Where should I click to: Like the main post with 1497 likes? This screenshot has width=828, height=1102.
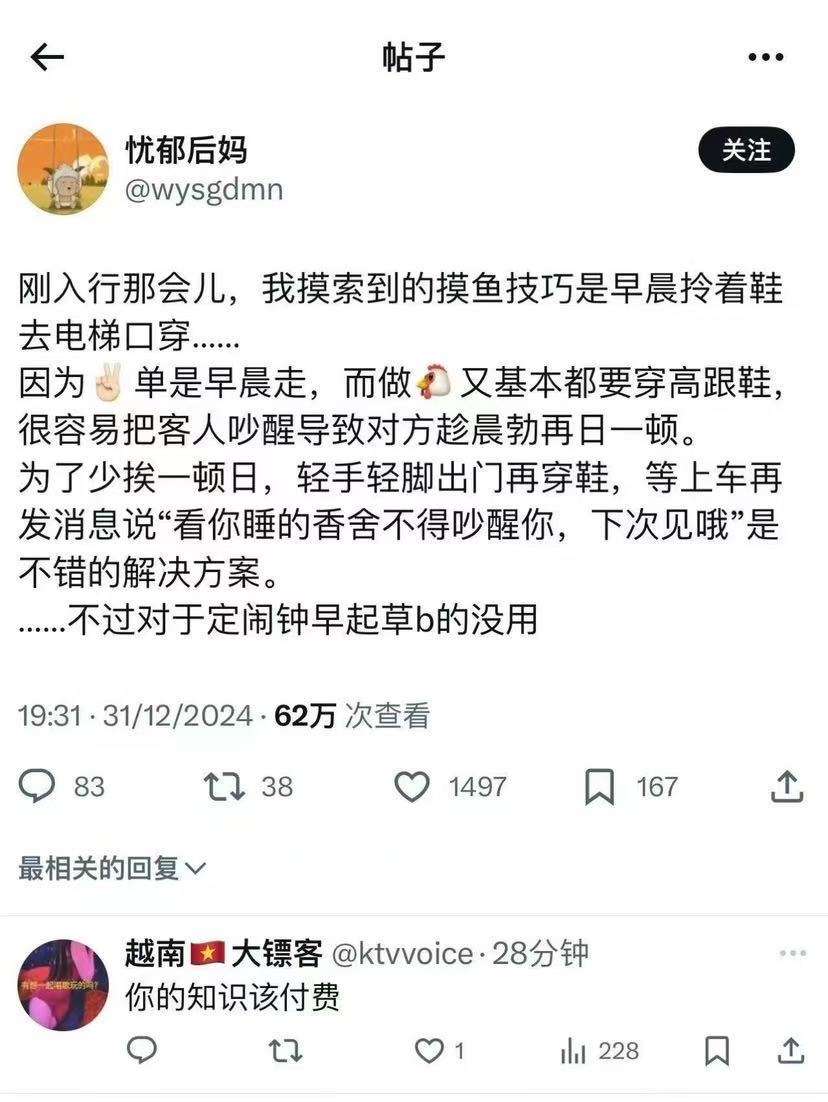412,787
